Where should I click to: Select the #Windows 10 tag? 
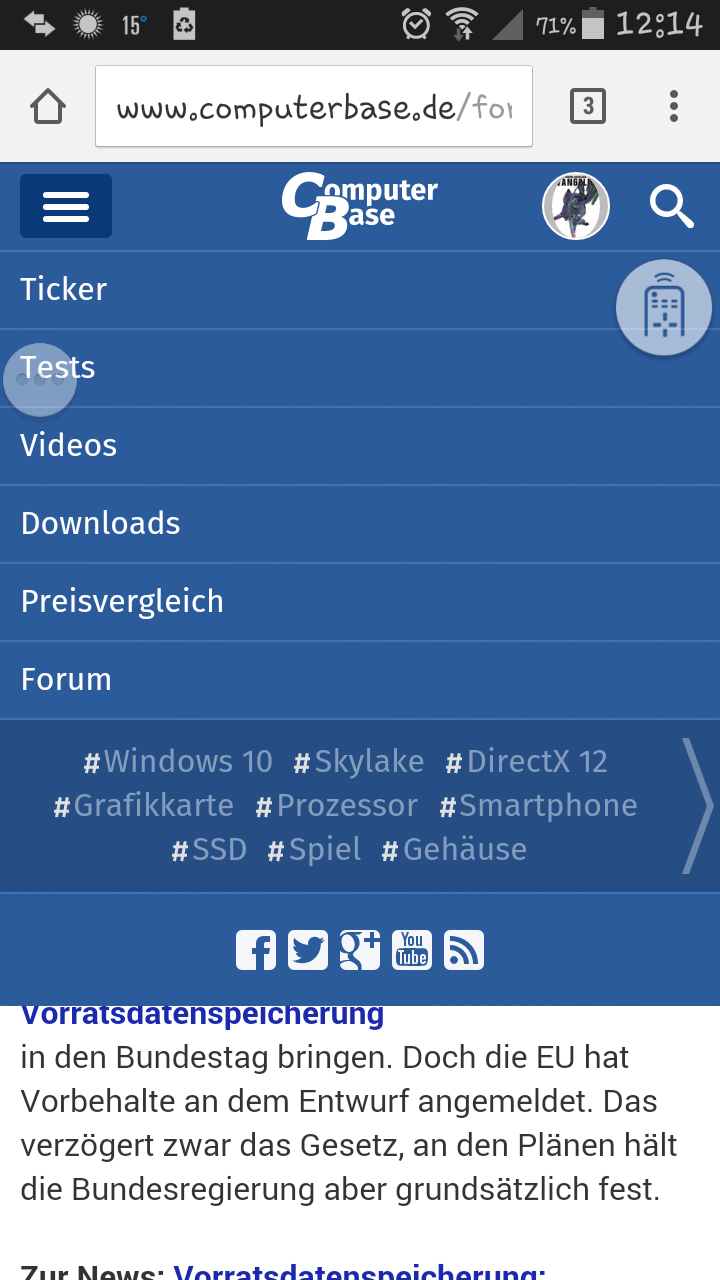pyautogui.click(x=178, y=762)
